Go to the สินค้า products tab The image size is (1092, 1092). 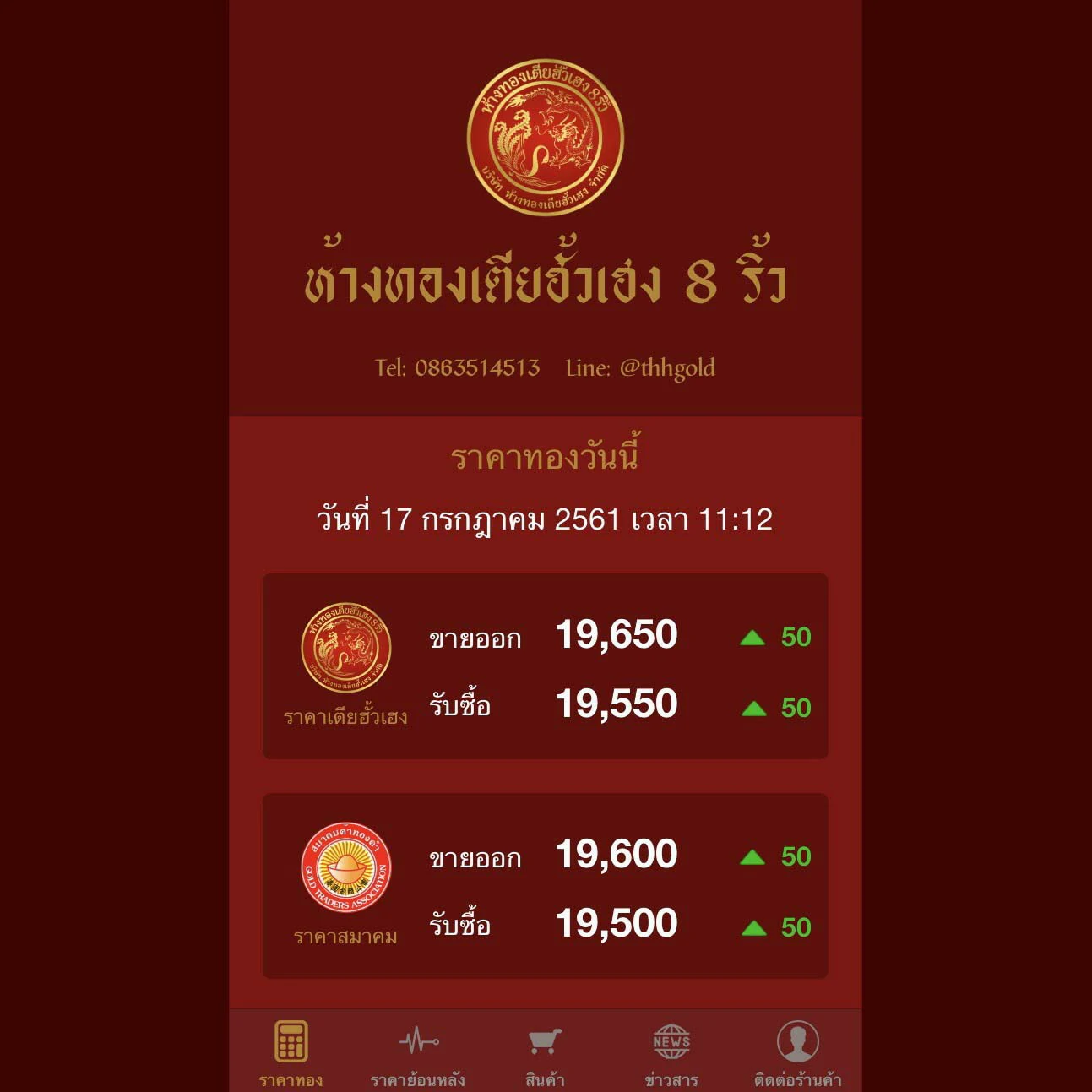pos(545,1052)
